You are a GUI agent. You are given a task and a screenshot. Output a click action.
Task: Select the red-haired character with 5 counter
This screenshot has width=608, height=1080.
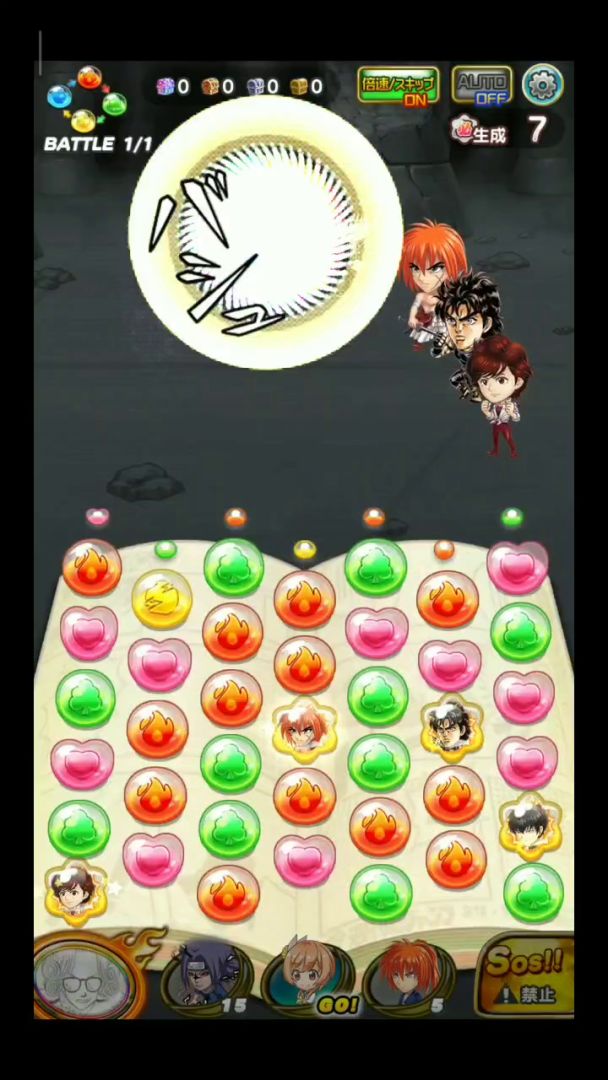tap(404, 973)
